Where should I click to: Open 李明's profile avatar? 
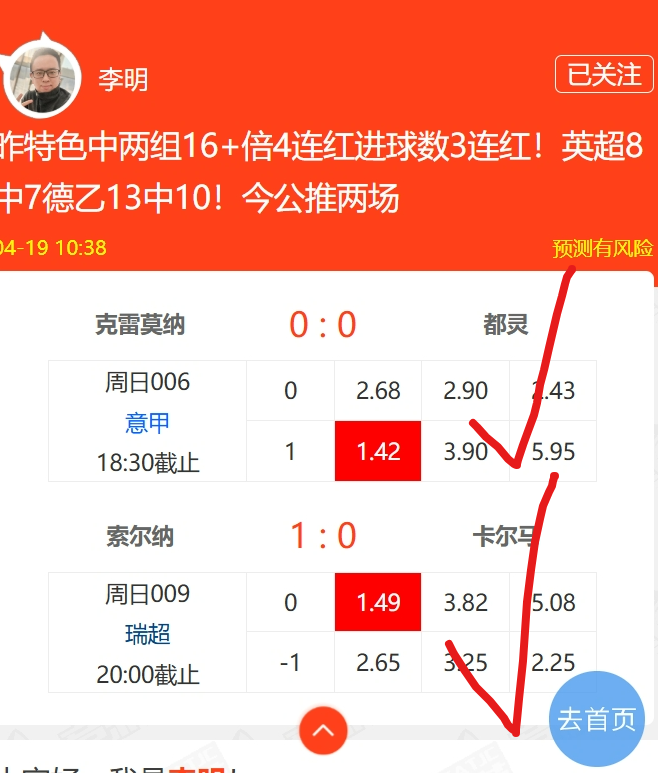[x=43, y=77]
